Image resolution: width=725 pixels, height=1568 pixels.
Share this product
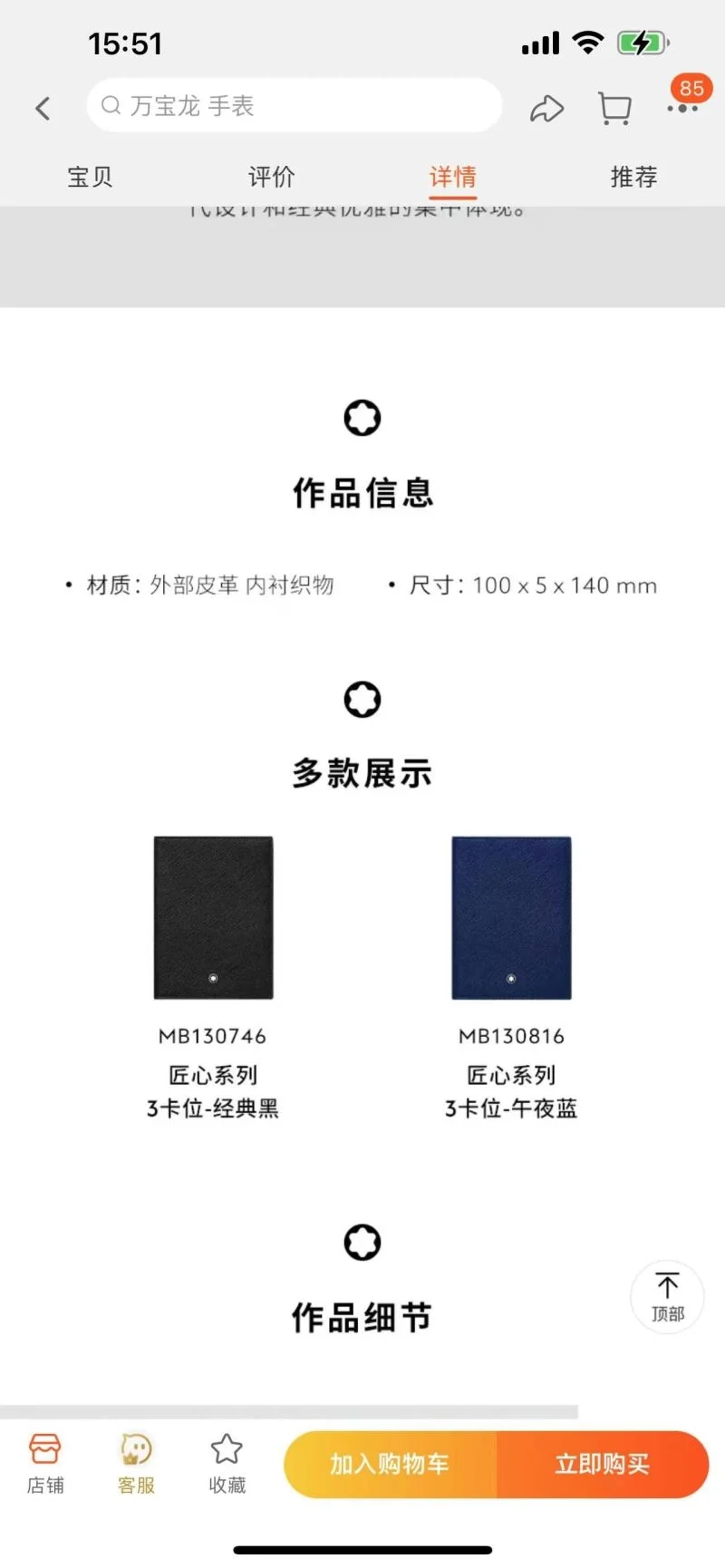point(546,109)
